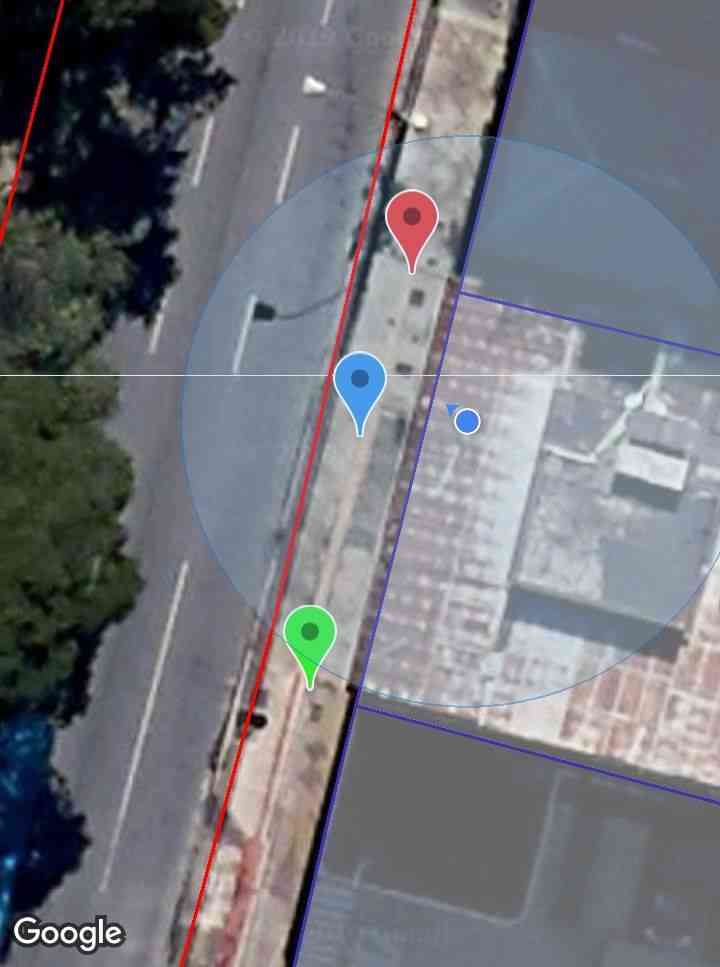The height and width of the screenshot is (967, 720).
Task: Open the green map marker
Action: point(310,636)
